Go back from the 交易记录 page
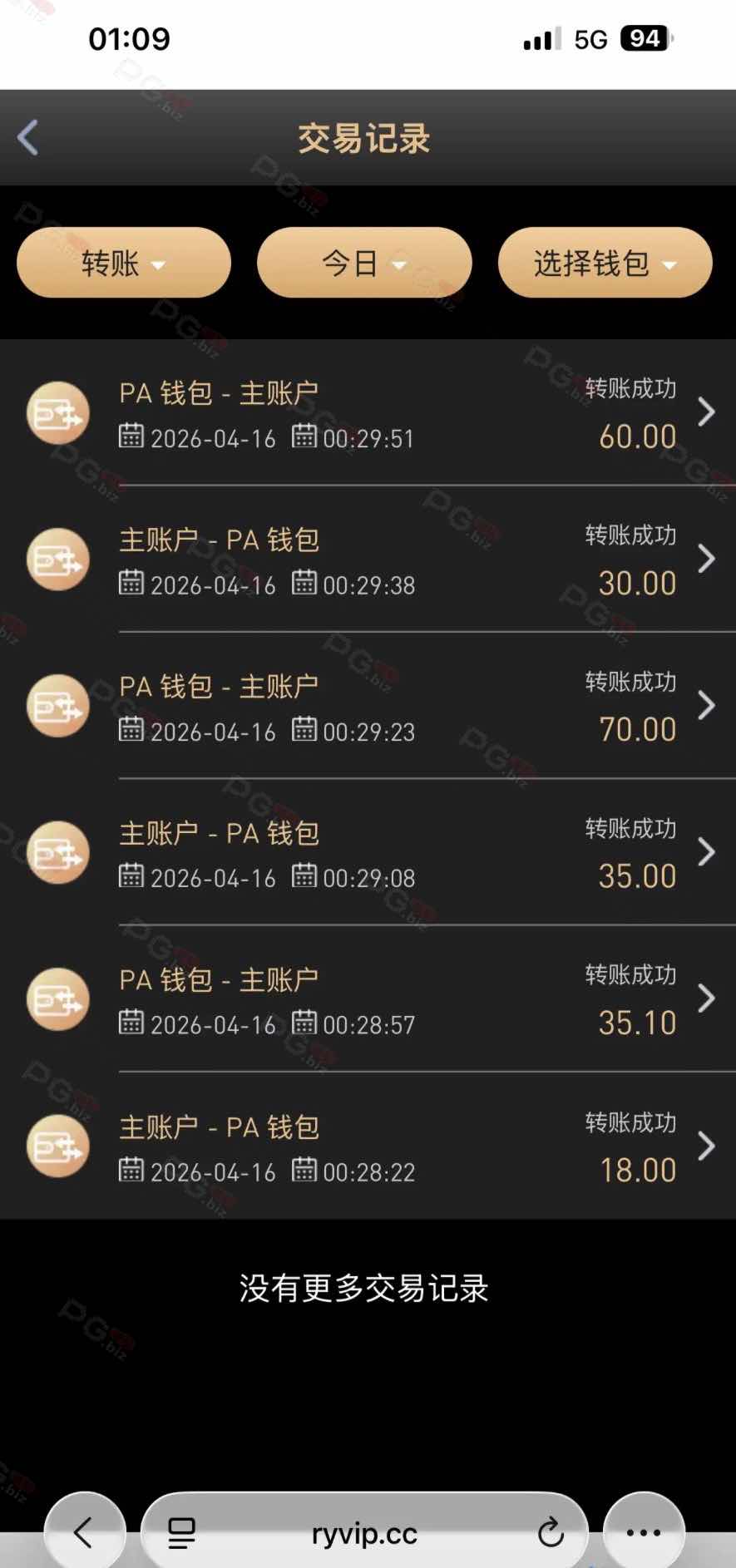Viewport: 736px width, 1568px height. [28, 138]
